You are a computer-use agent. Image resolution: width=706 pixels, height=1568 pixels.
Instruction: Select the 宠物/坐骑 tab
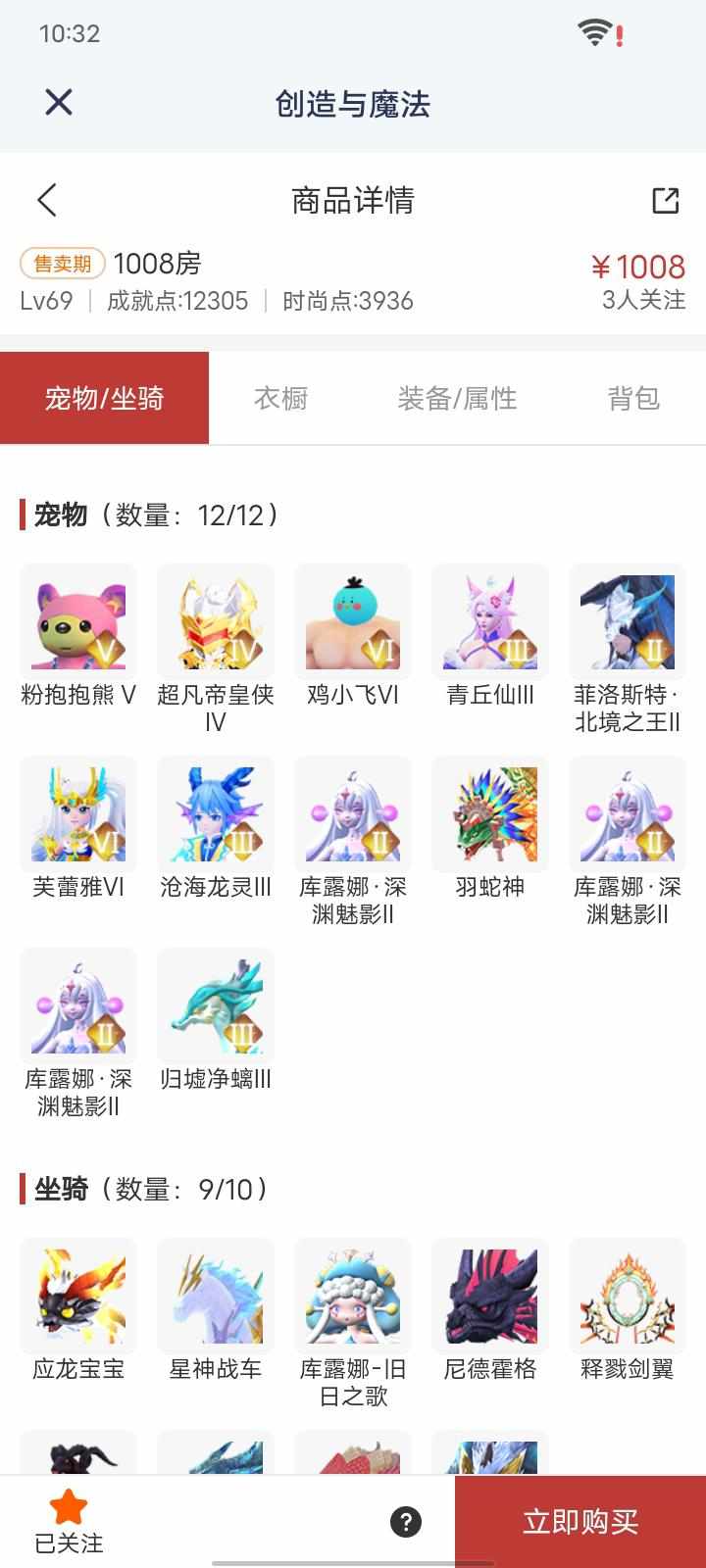point(104,398)
